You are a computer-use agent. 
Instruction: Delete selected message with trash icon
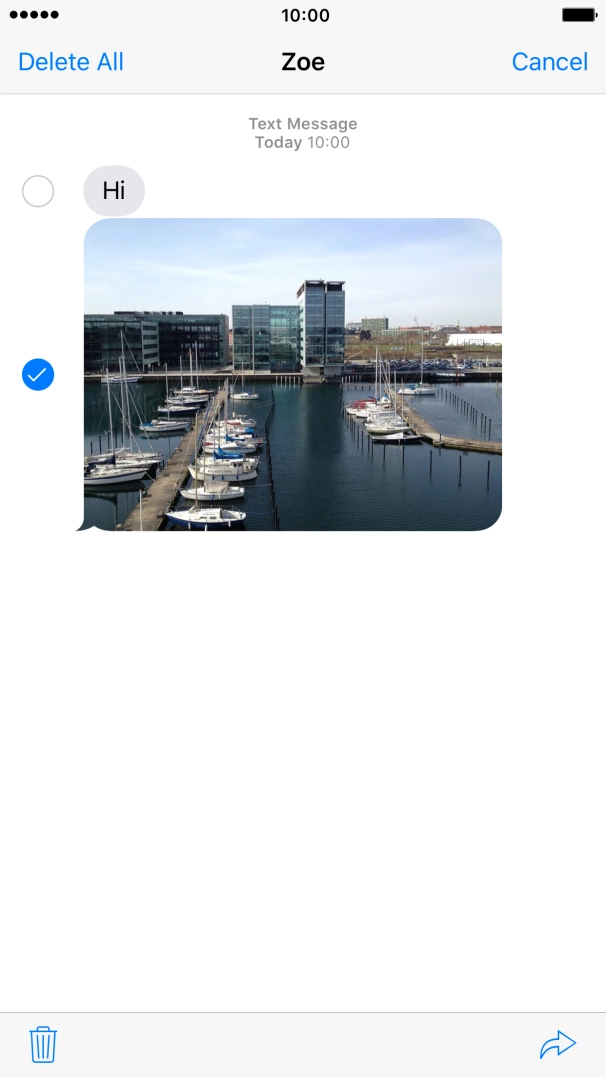point(43,1044)
